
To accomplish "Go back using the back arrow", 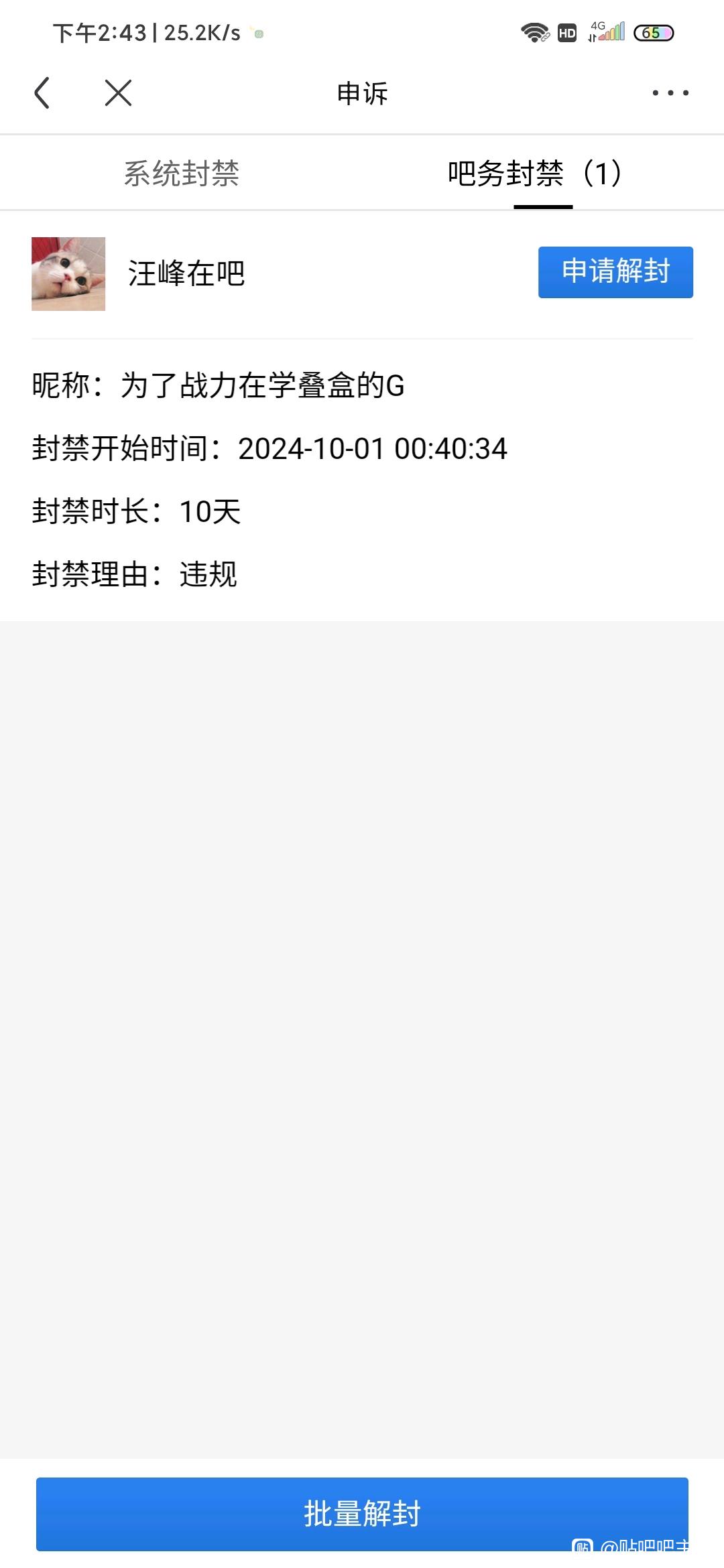I will [42, 92].
